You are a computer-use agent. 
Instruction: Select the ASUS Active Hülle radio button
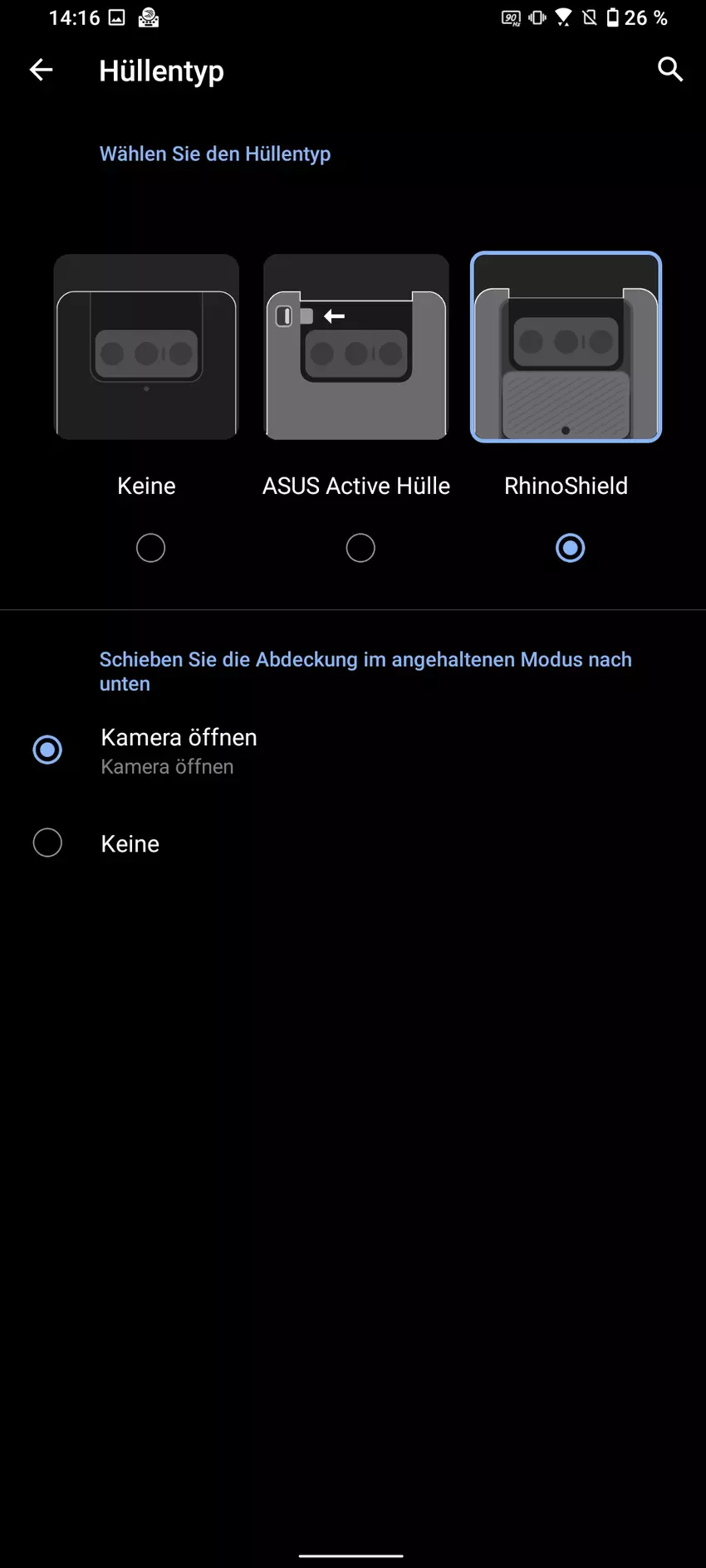pyautogui.click(x=360, y=548)
